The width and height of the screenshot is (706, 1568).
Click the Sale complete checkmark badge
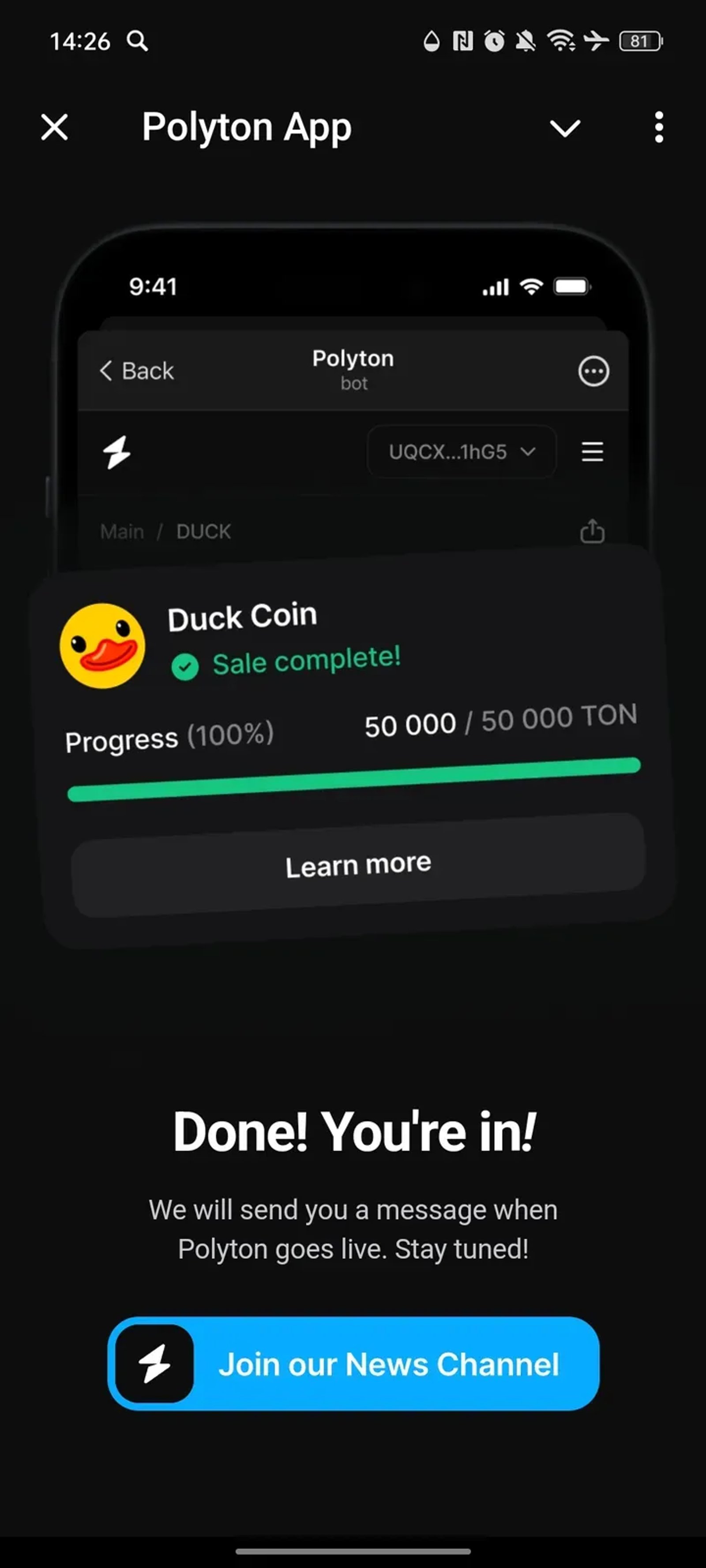pos(186,665)
